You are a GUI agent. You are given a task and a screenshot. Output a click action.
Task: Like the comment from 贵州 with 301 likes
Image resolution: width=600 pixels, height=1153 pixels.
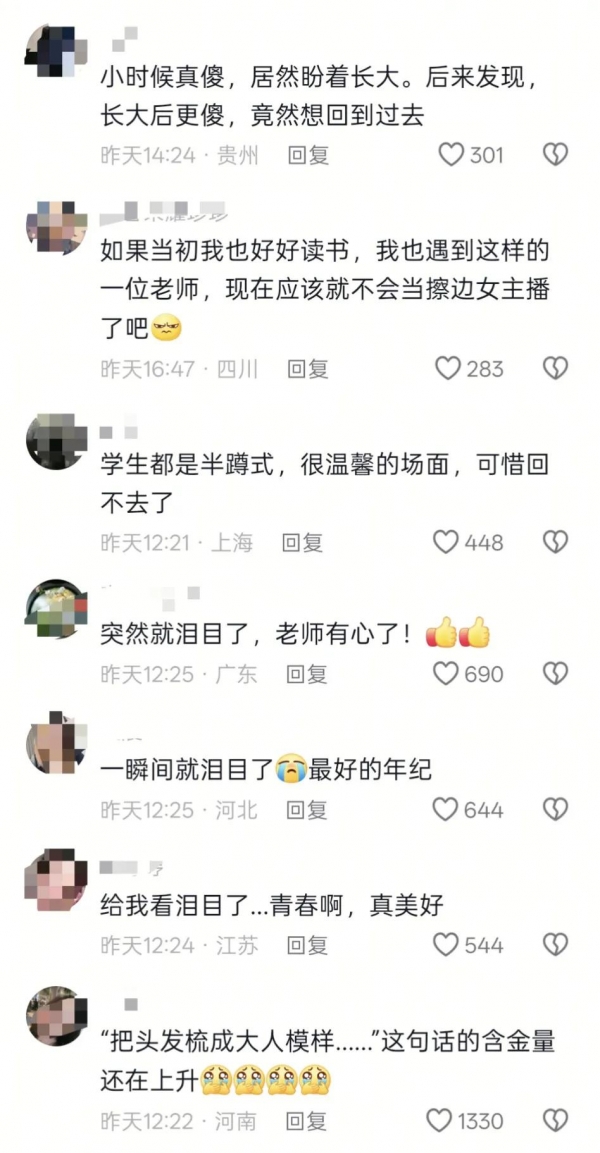click(x=453, y=154)
